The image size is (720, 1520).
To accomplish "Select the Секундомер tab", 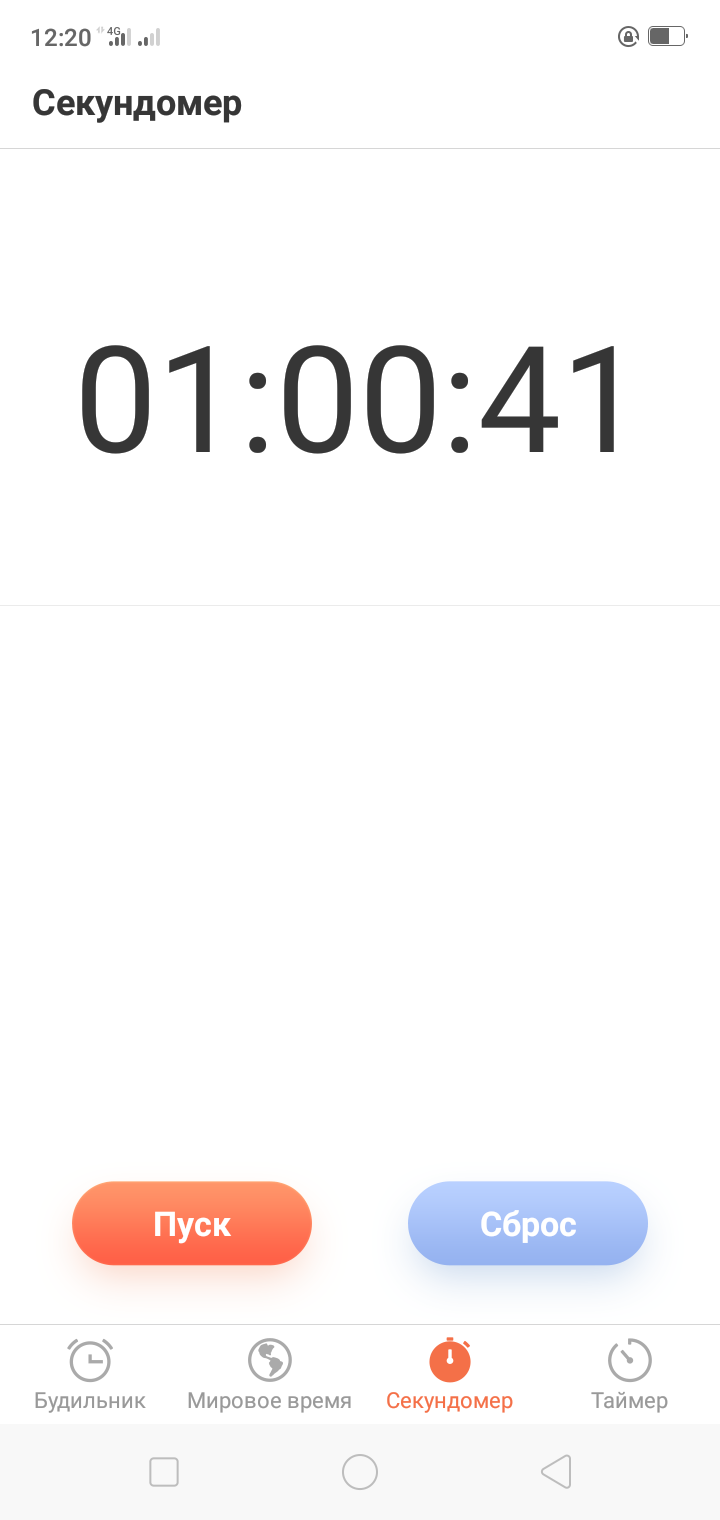I will [x=450, y=1374].
